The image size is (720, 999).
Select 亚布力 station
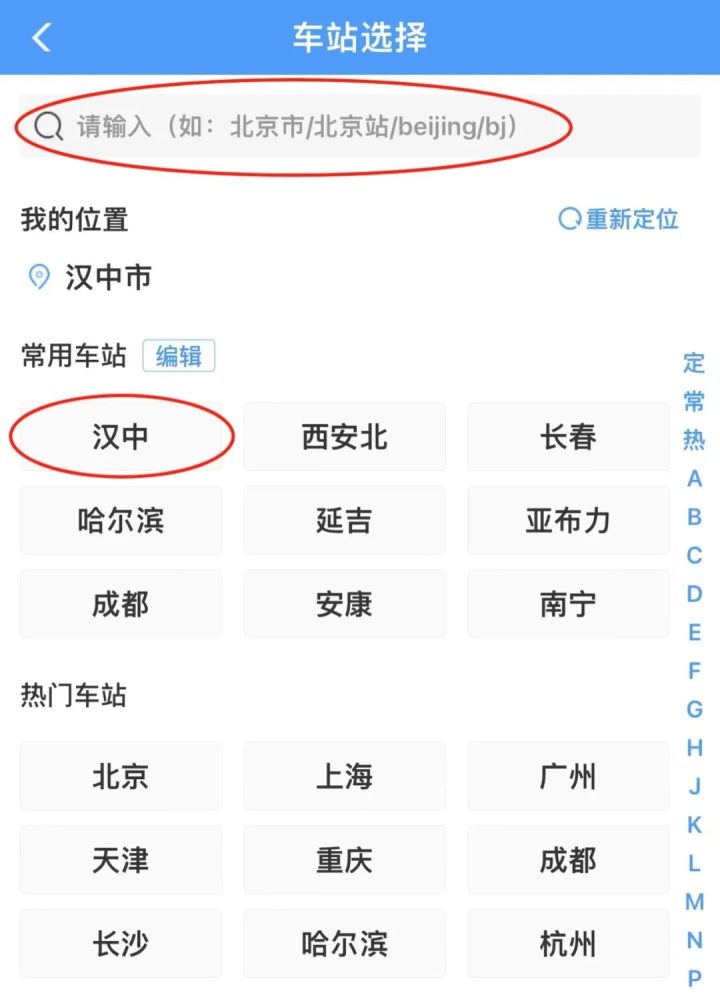click(x=568, y=520)
